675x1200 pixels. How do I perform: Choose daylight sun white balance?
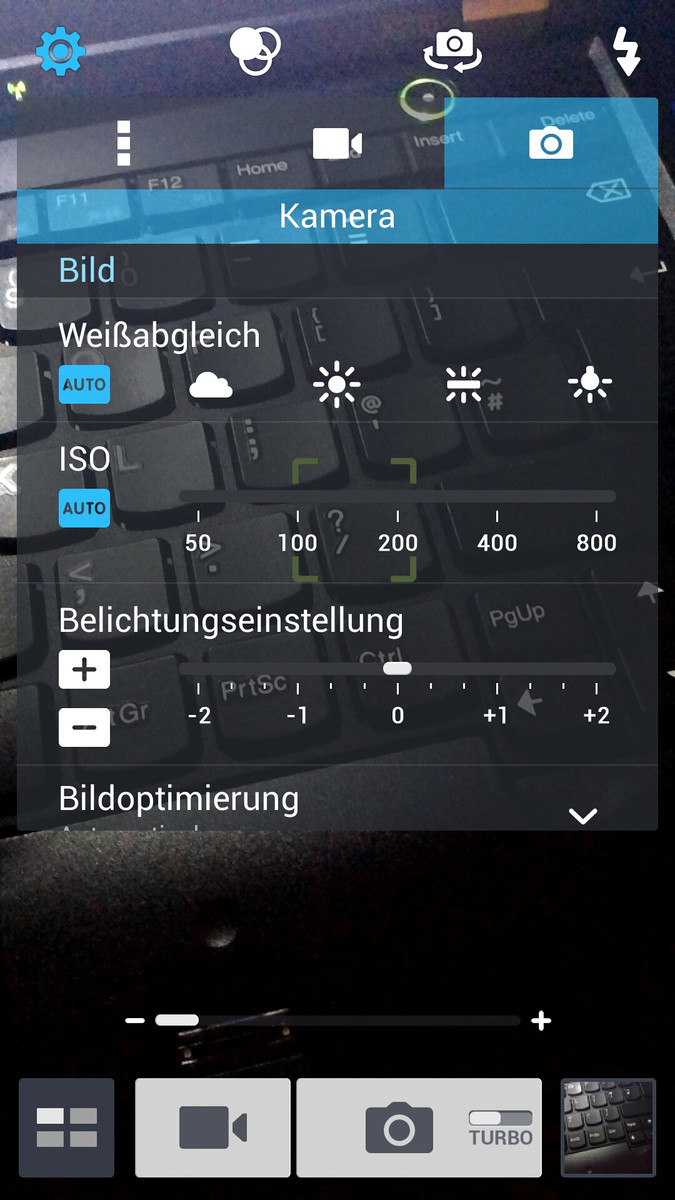click(337, 385)
